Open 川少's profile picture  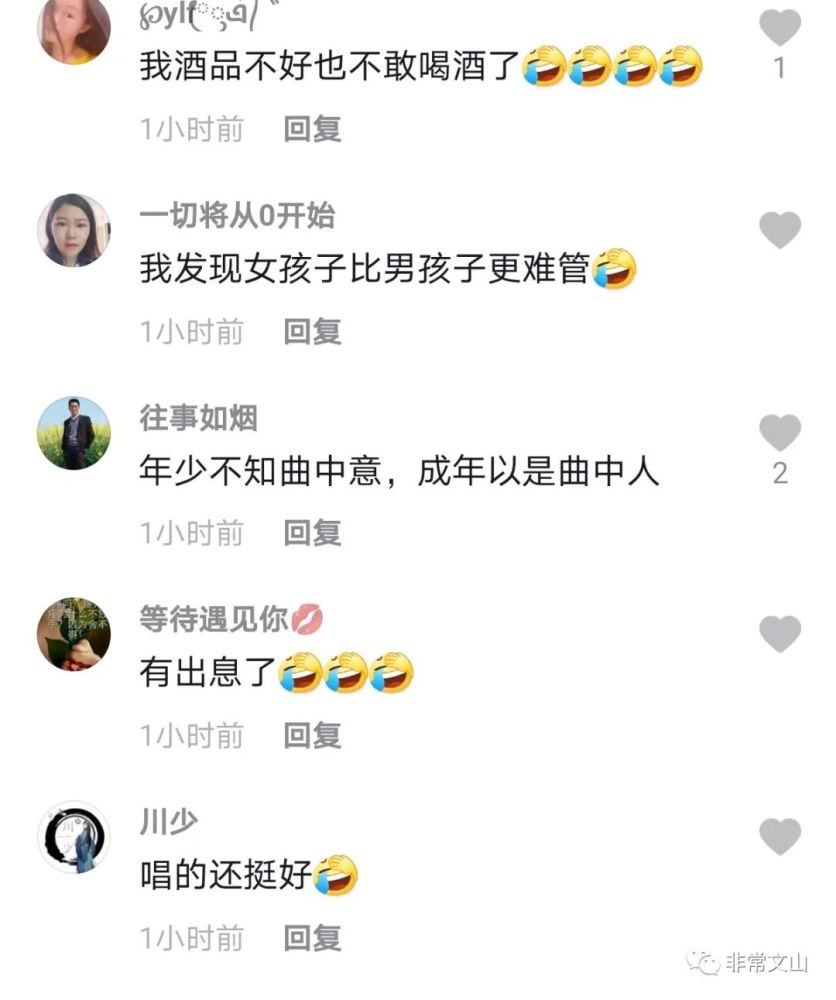(74, 836)
